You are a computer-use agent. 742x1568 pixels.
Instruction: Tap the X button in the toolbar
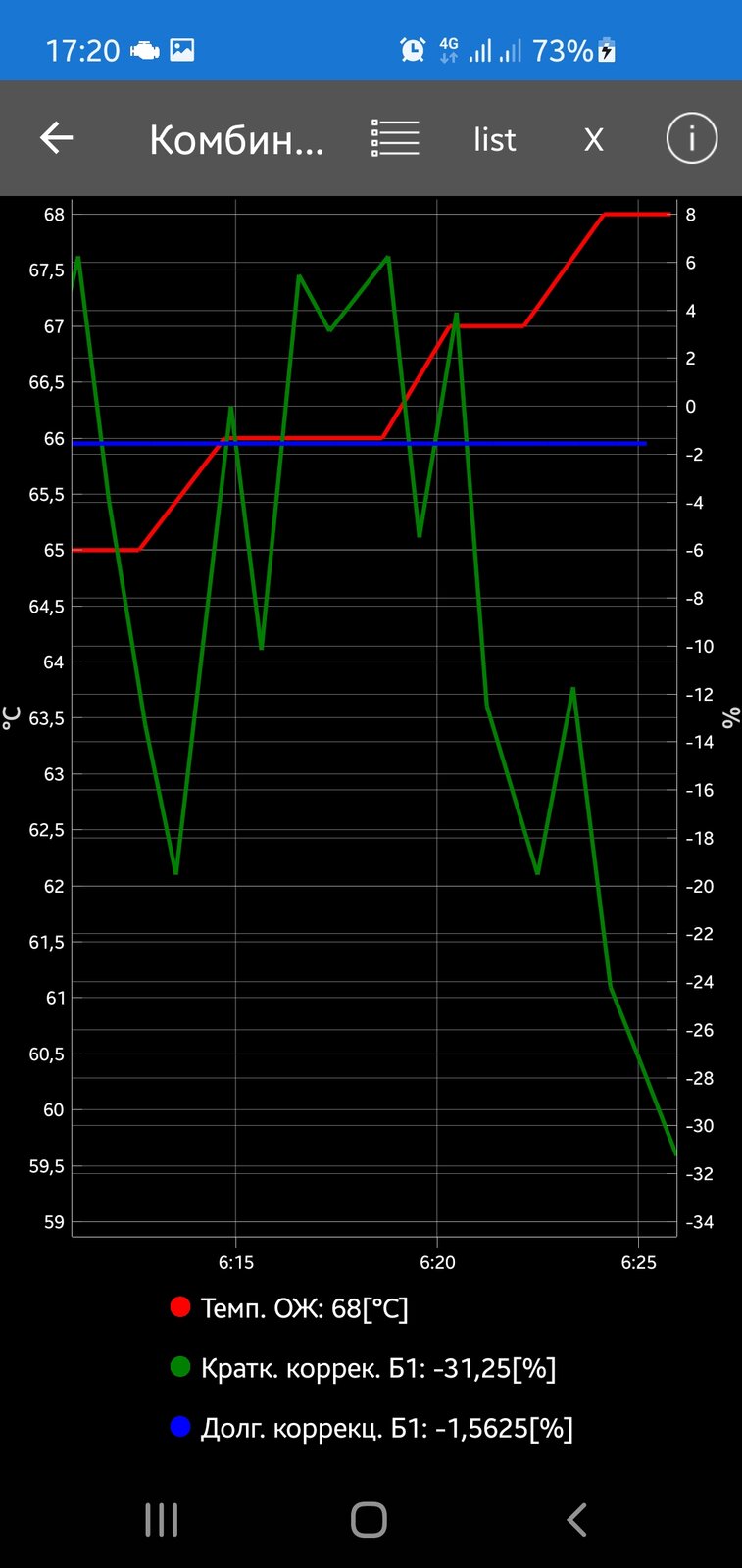click(593, 139)
